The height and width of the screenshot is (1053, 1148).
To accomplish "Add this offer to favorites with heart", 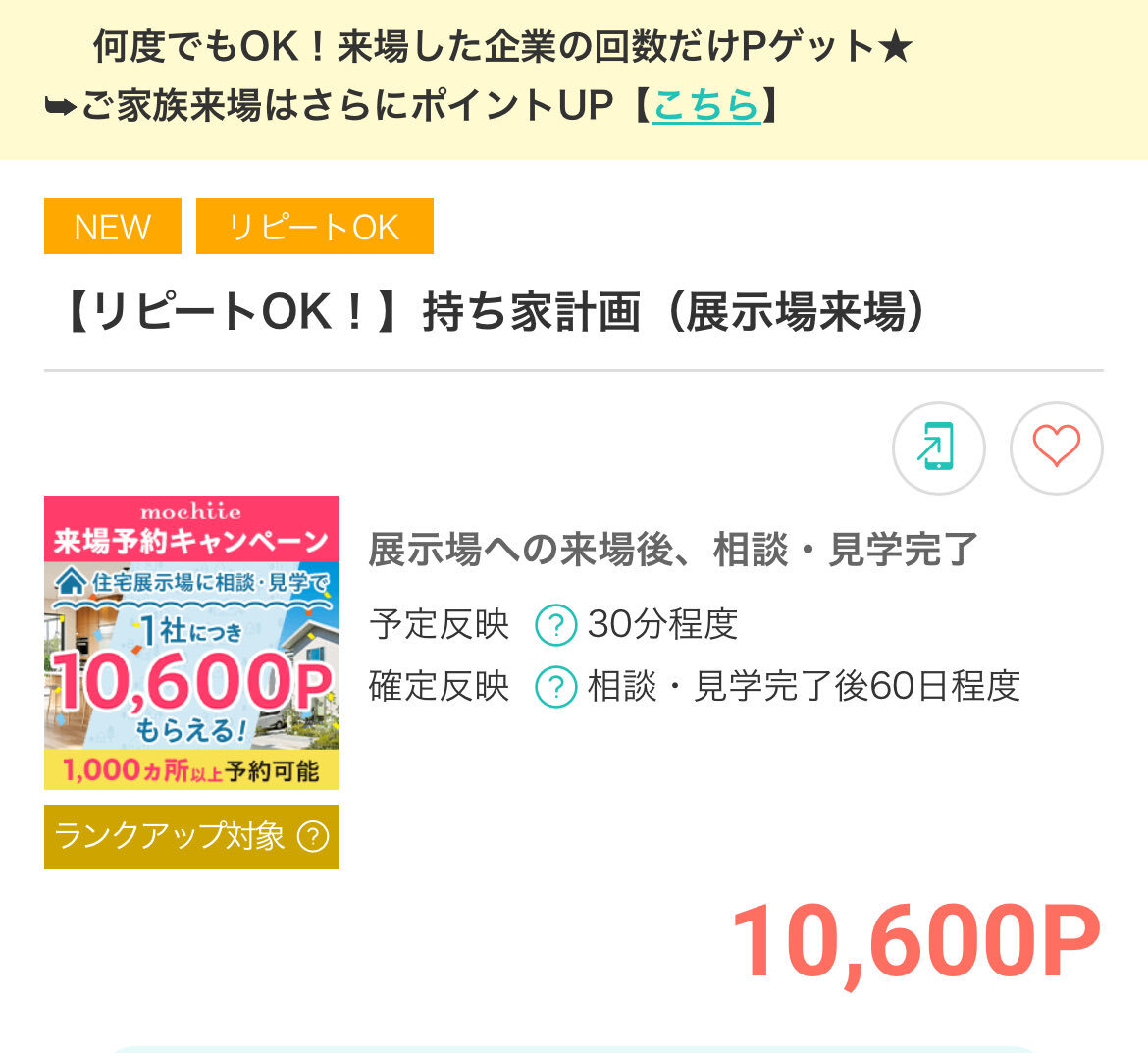I will [x=1056, y=448].
